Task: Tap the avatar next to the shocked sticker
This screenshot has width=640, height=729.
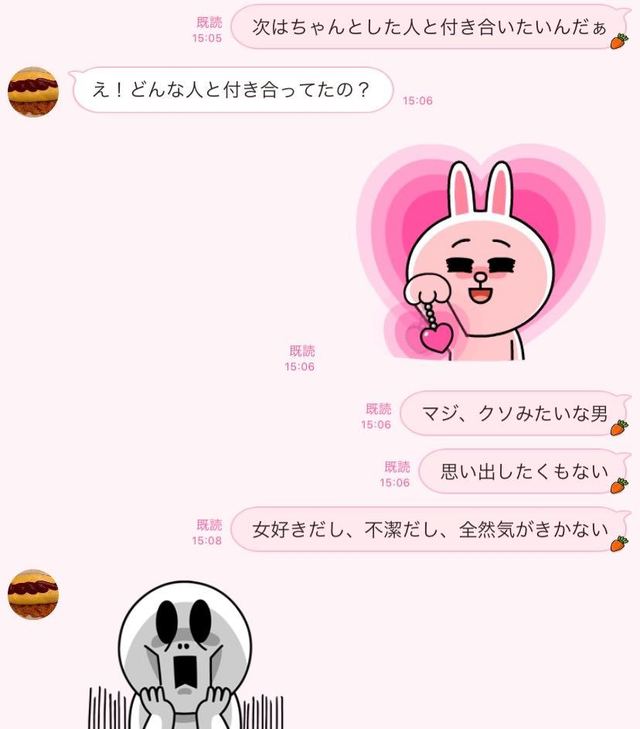Action: 33,594
